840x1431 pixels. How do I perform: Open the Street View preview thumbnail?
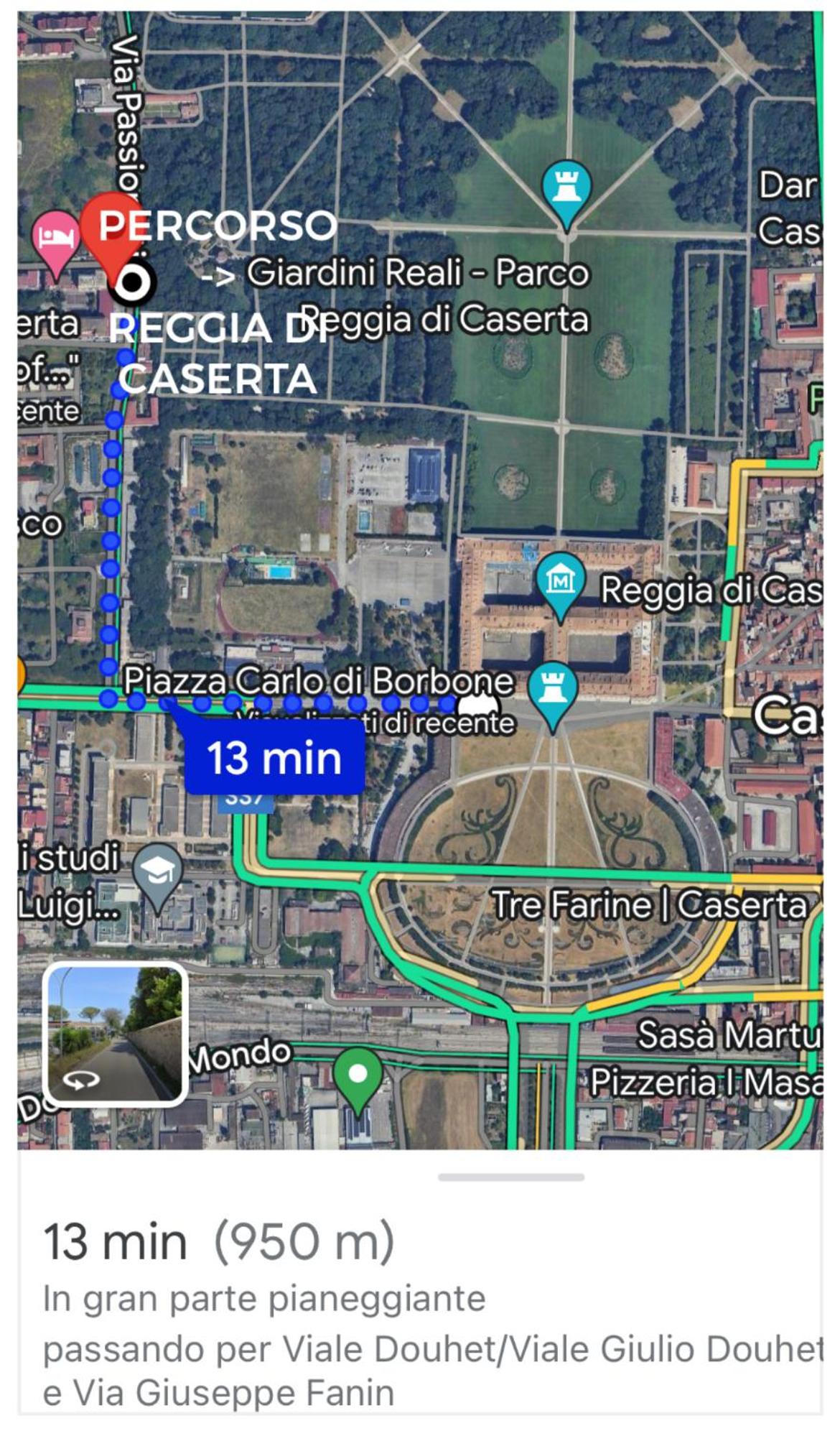click(x=116, y=1033)
